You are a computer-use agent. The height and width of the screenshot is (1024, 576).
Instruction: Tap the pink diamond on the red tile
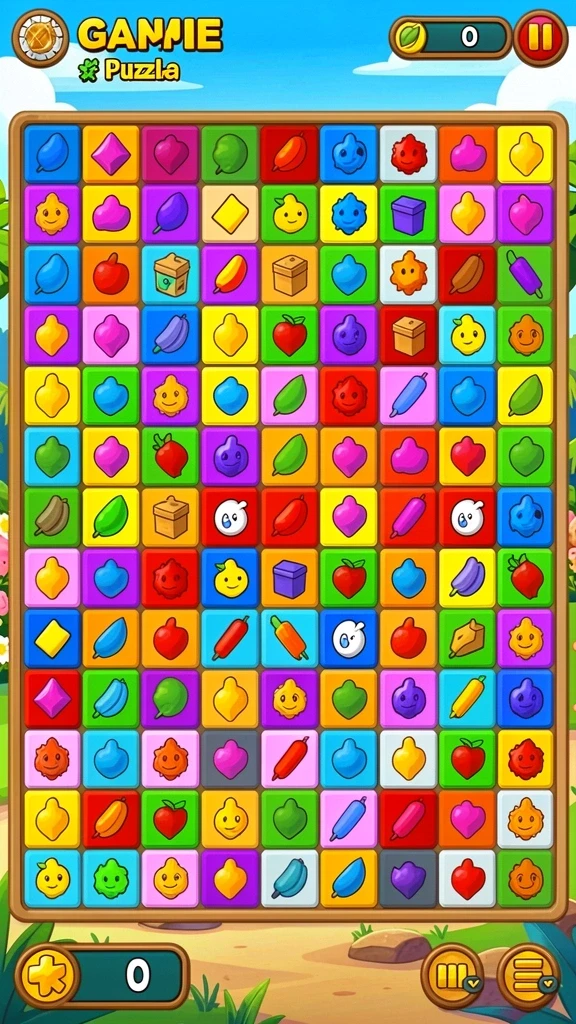52,699
